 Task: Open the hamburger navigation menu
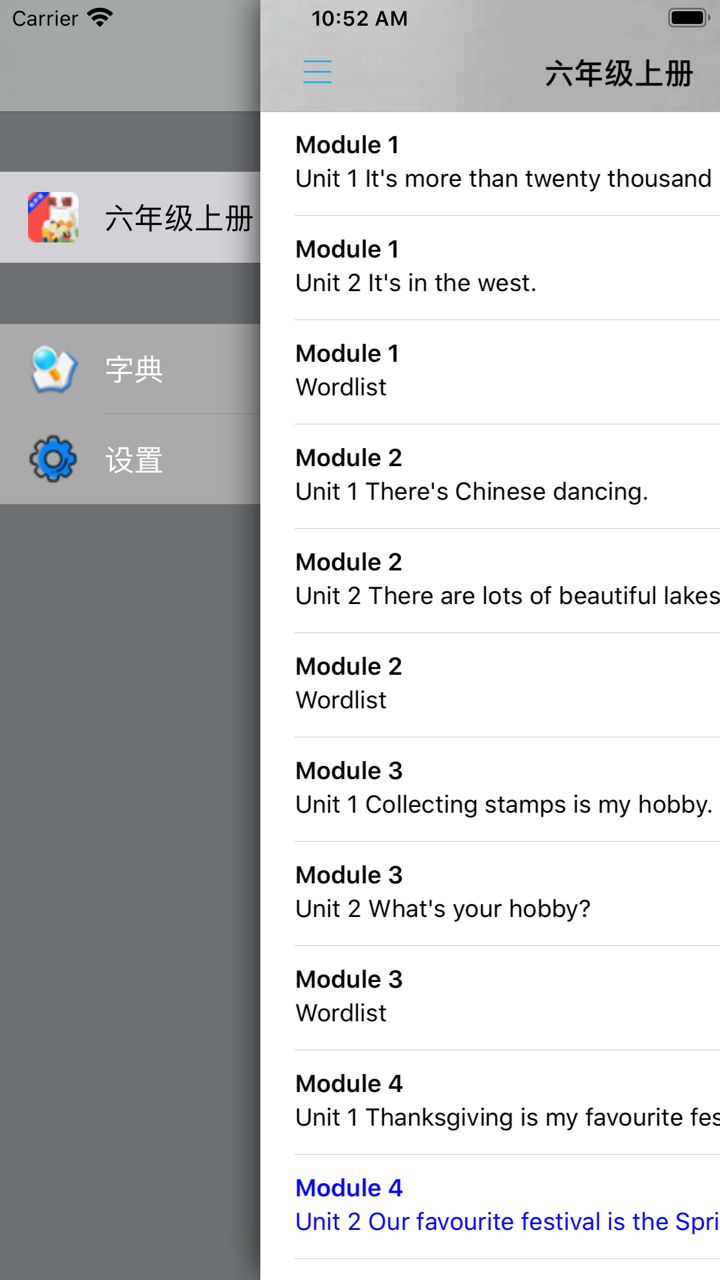click(x=317, y=71)
